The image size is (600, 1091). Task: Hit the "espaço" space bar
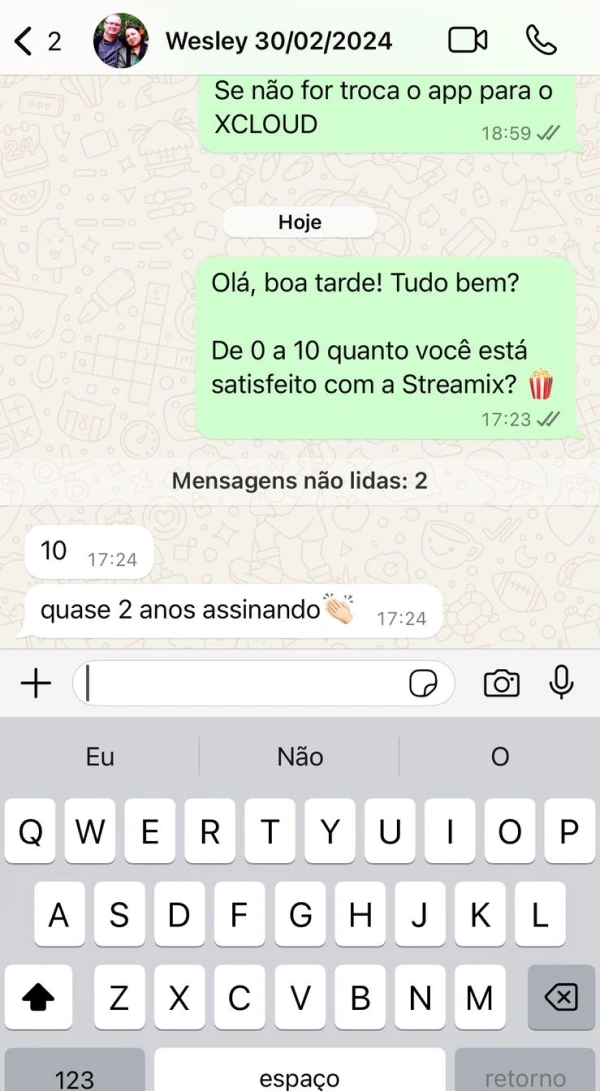300,1073
